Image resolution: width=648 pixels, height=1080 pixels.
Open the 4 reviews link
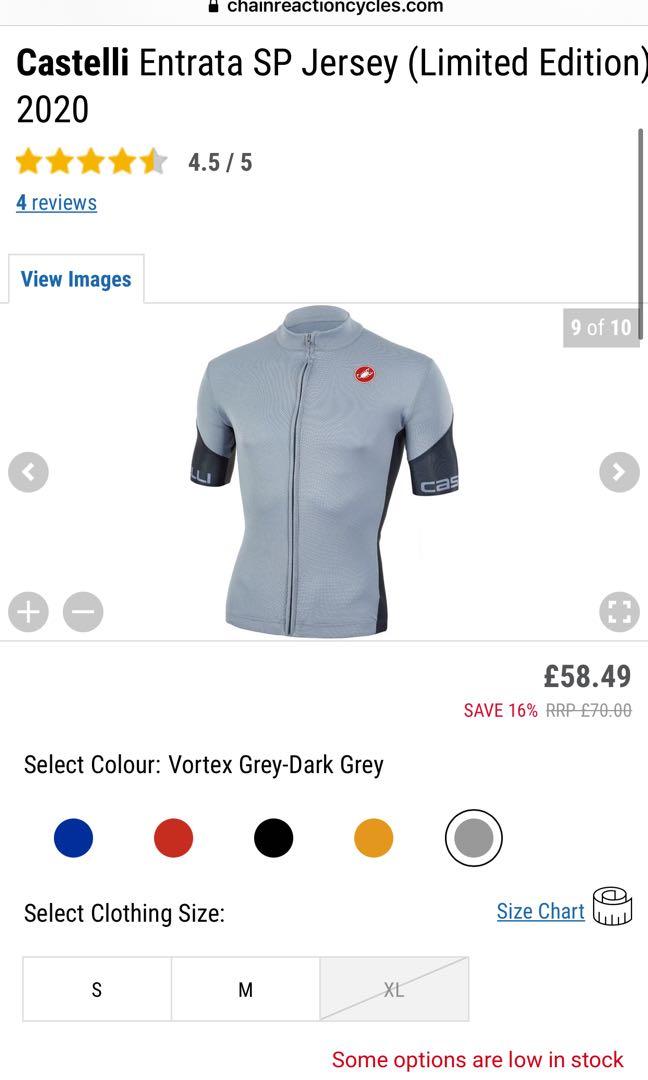(x=56, y=203)
